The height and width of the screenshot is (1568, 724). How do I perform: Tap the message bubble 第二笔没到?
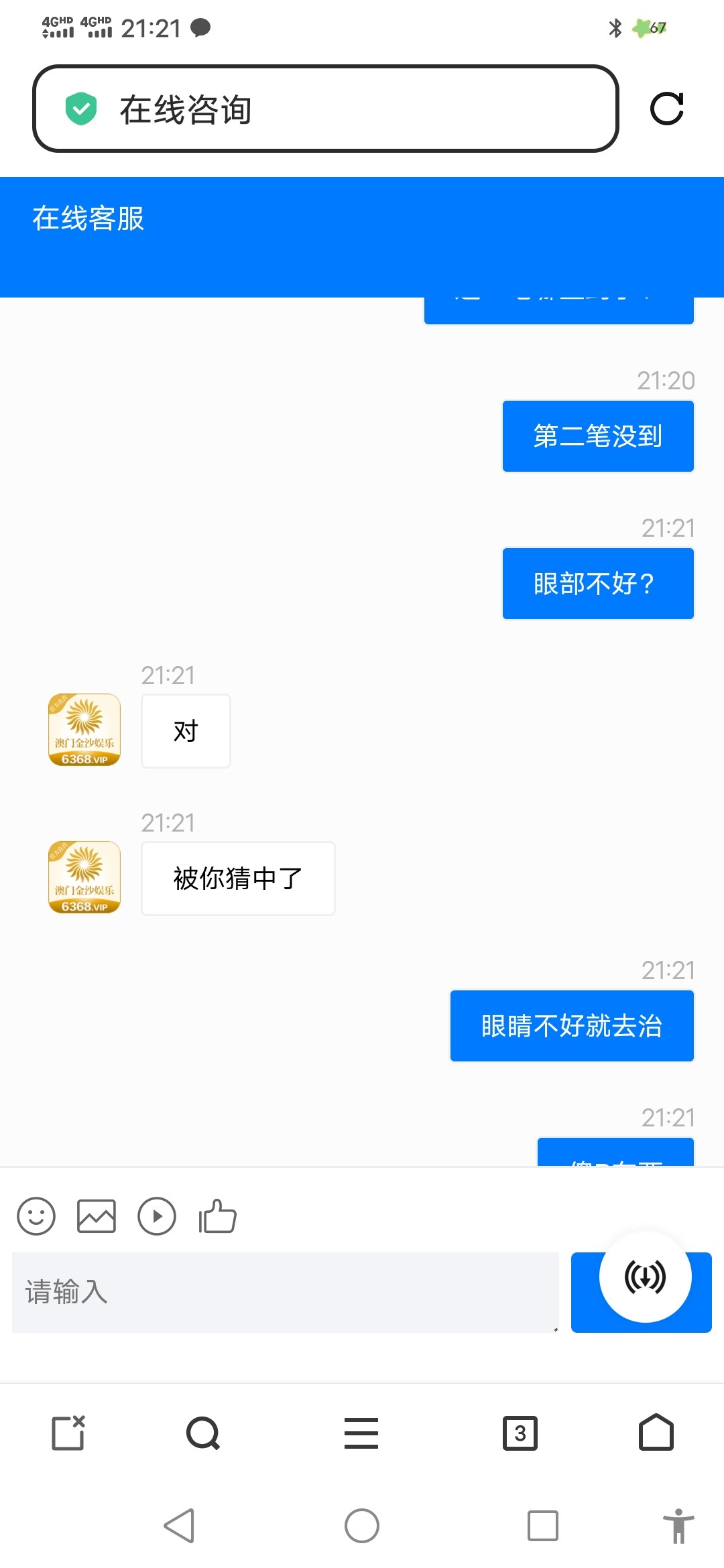tap(597, 436)
